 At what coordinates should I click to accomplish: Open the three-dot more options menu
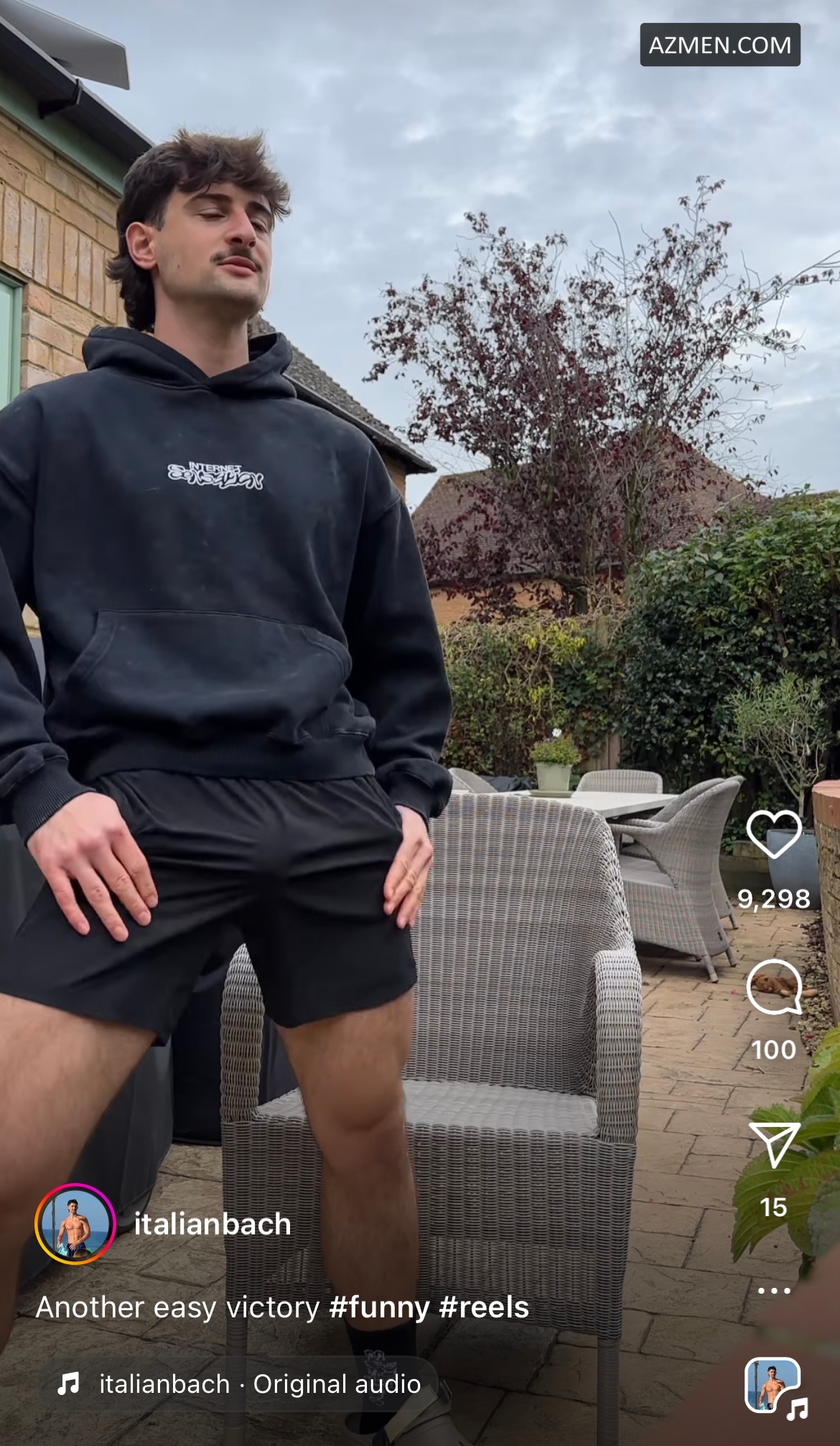[x=774, y=1291]
